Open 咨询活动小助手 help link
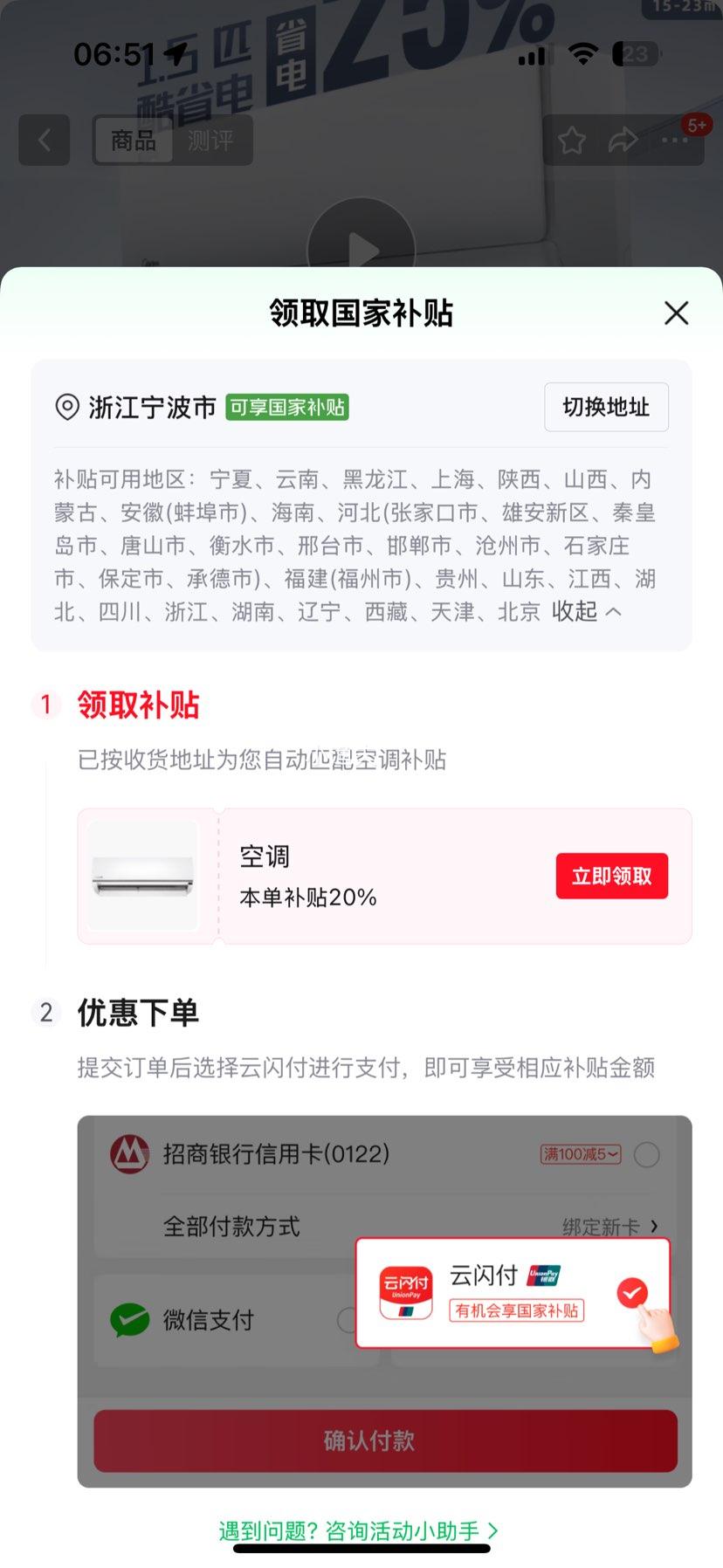The image size is (723, 1568). click(x=358, y=1530)
